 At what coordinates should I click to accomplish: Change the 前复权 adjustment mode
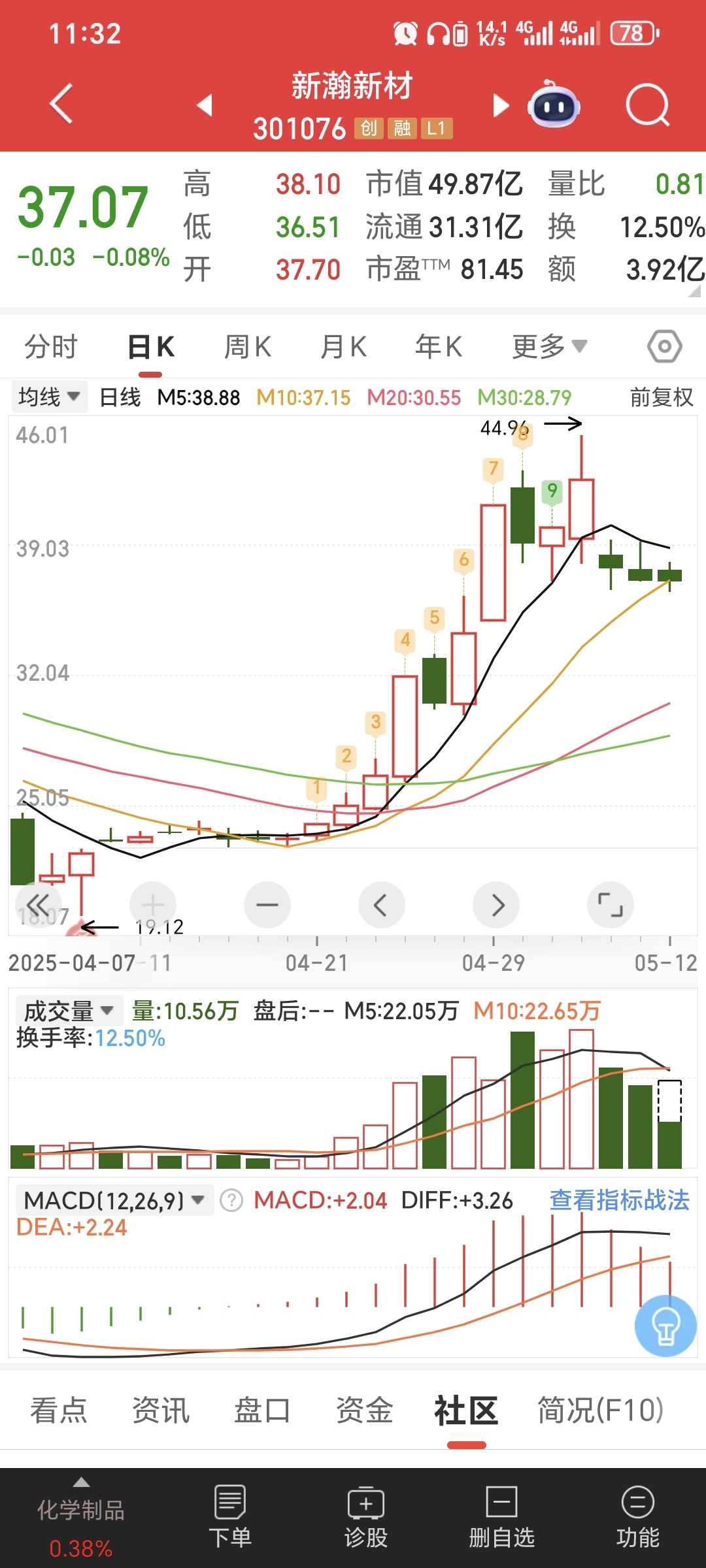(661, 397)
